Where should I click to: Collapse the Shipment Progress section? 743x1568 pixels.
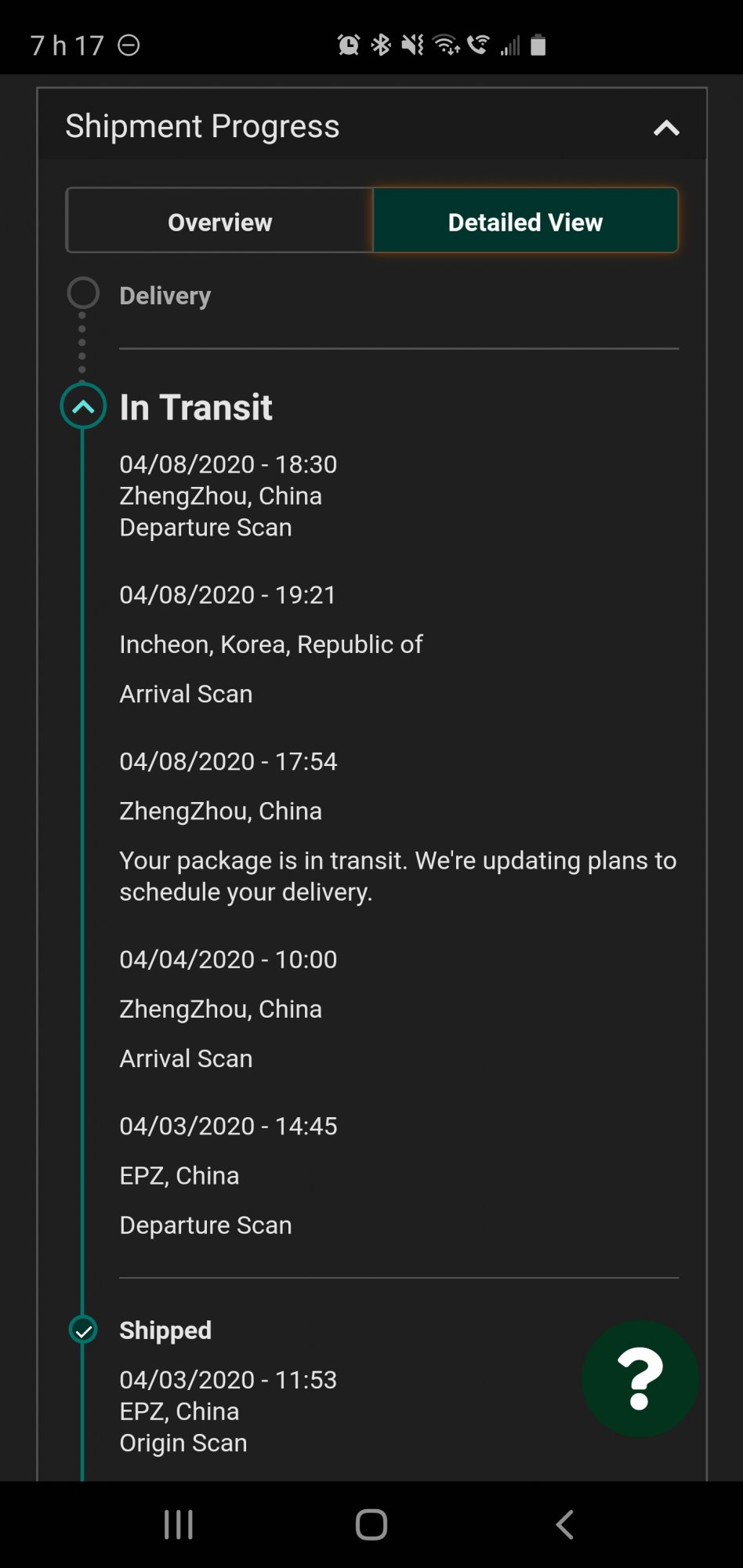666,128
